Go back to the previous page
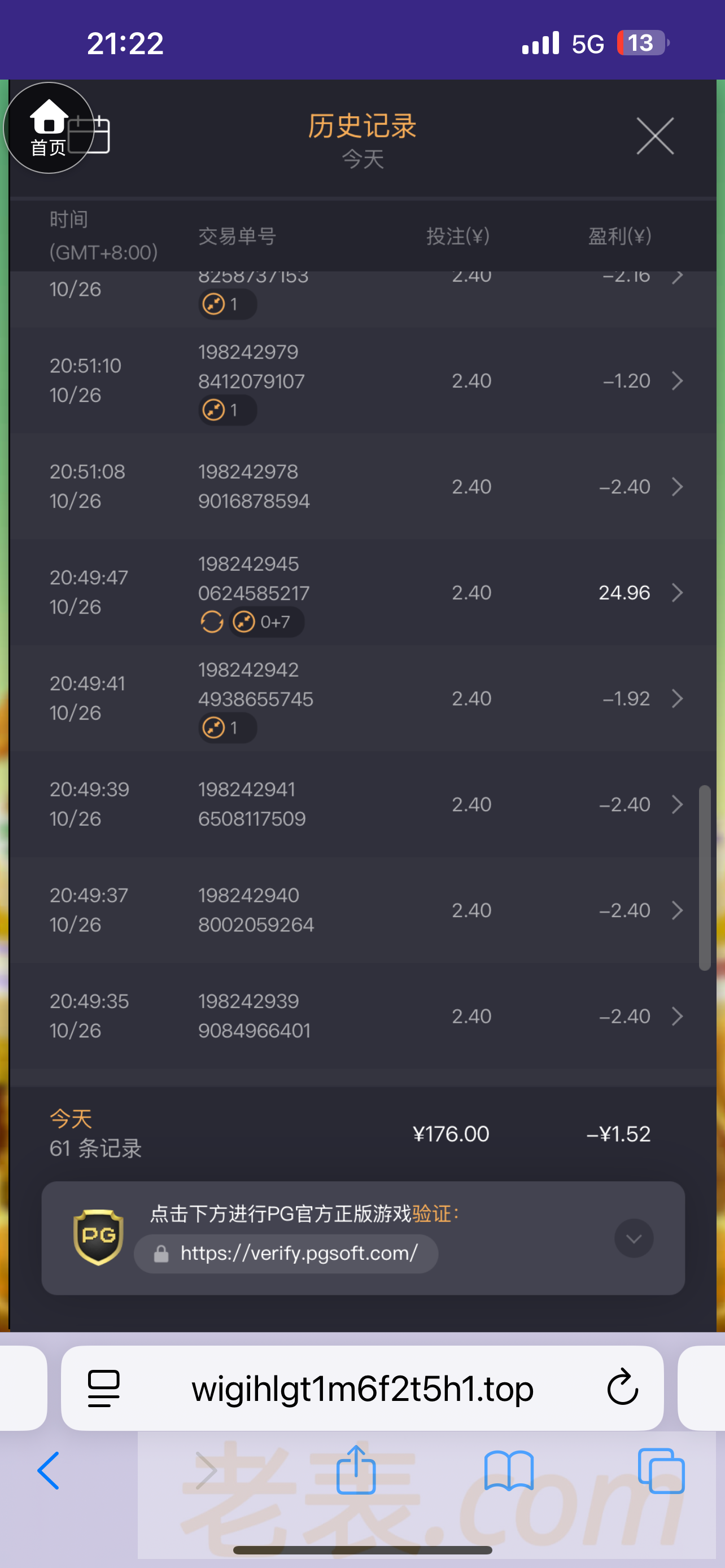This screenshot has height=1568, width=725. (49, 1470)
